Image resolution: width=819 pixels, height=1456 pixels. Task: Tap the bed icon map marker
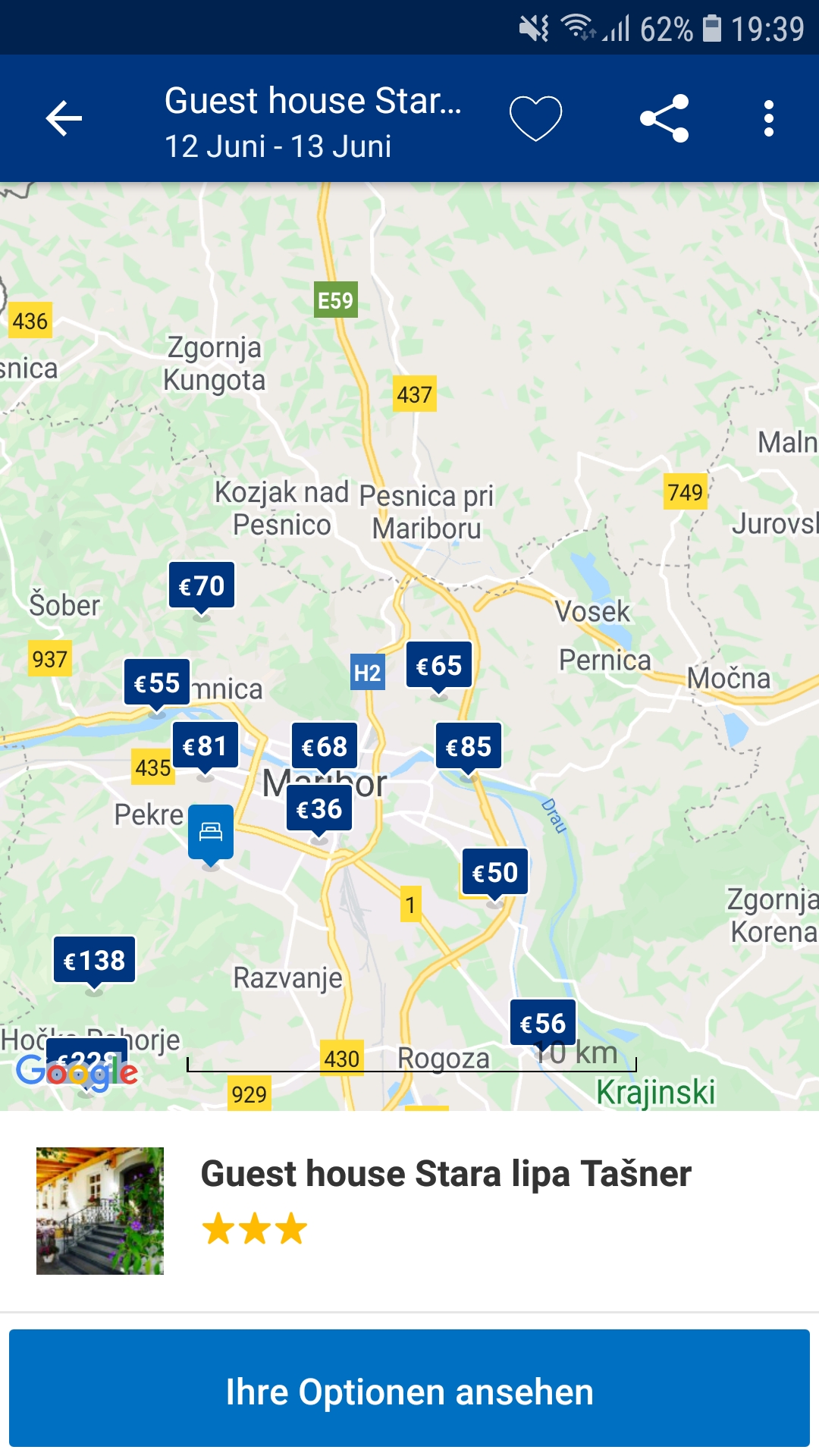211,833
